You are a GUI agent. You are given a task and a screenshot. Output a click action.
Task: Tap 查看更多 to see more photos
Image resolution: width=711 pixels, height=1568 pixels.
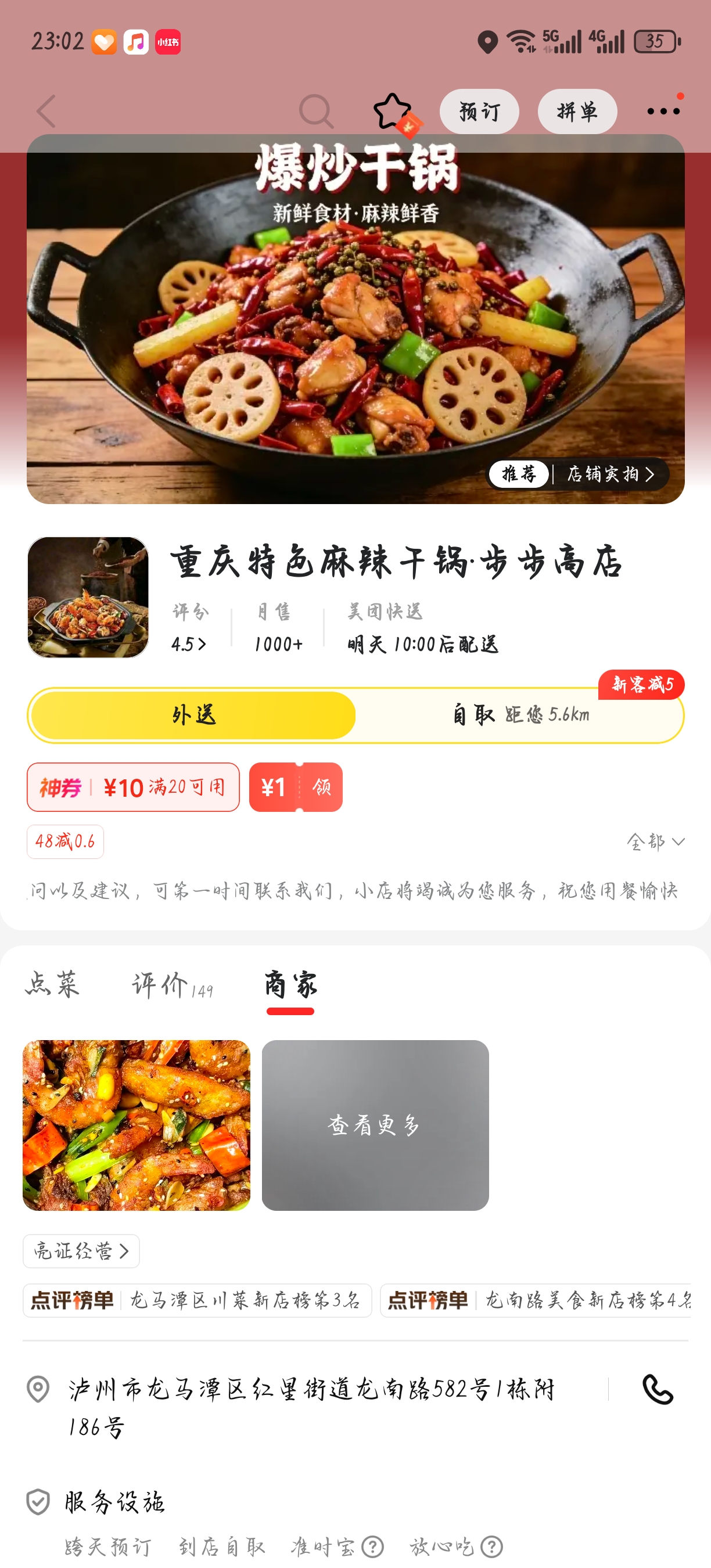tap(375, 1125)
